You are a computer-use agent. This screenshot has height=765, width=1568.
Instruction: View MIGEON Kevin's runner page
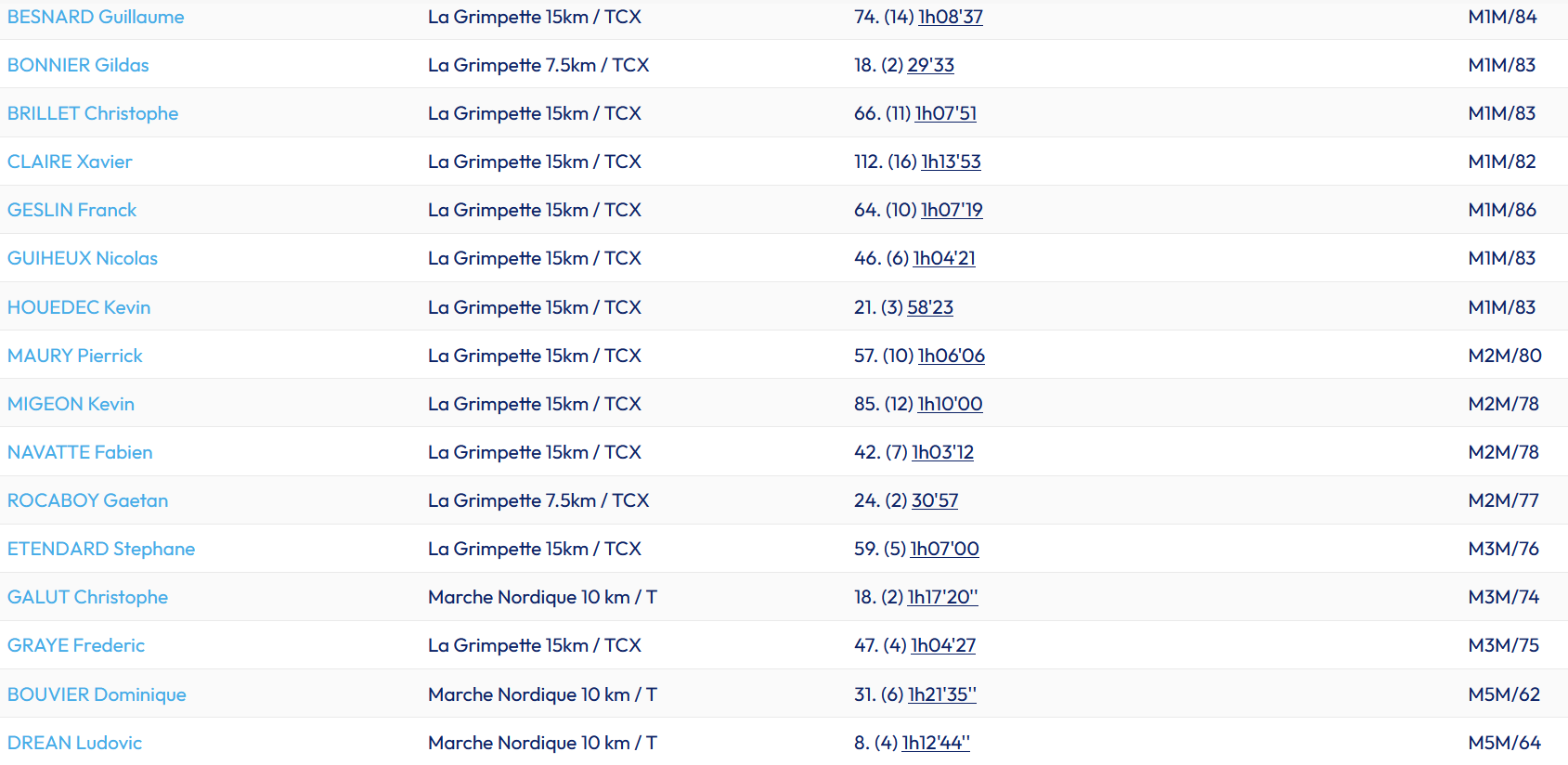click(x=71, y=404)
